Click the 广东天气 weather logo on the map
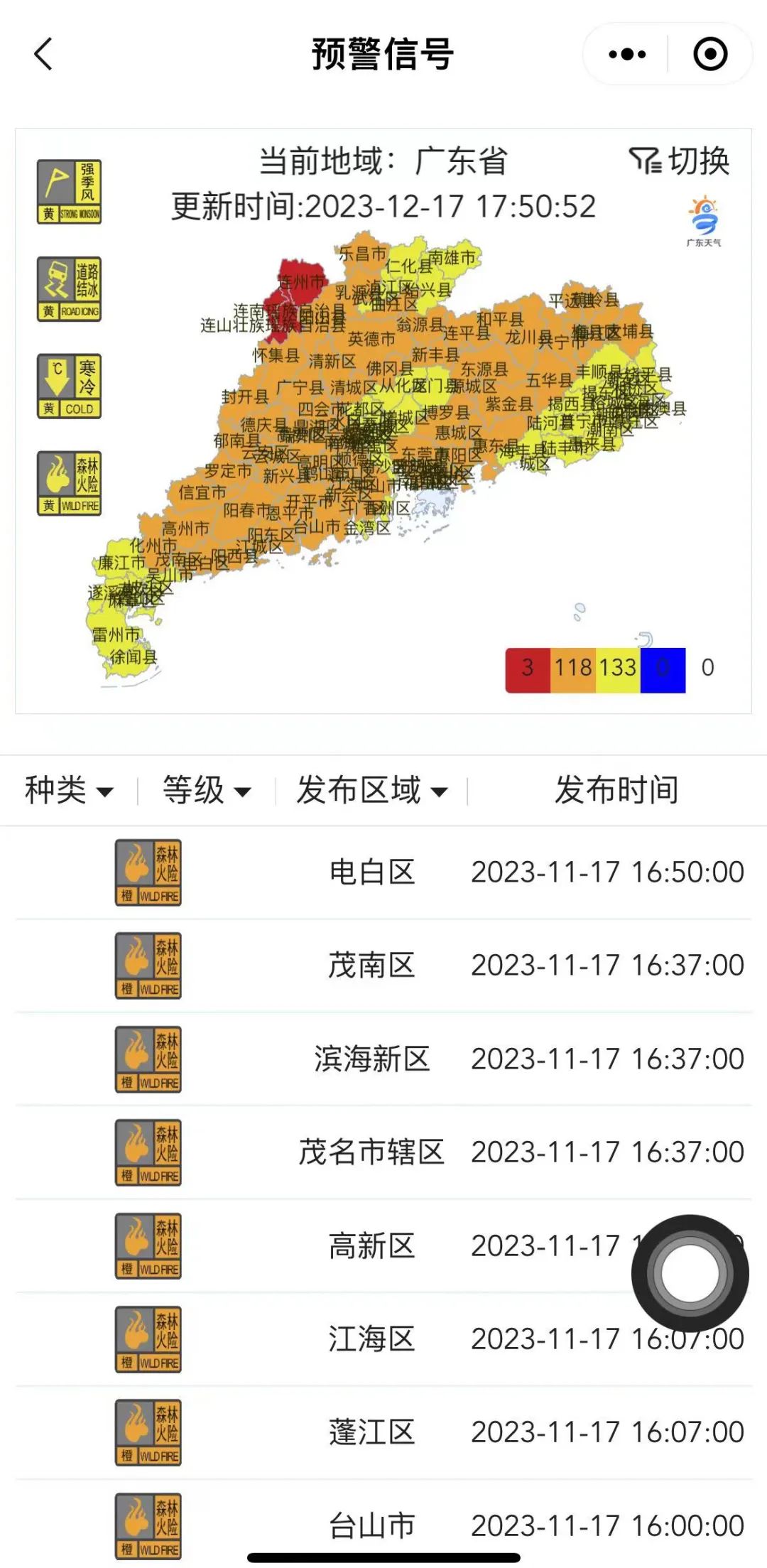Image resolution: width=767 pixels, height=1568 pixels. coord(704,215)
